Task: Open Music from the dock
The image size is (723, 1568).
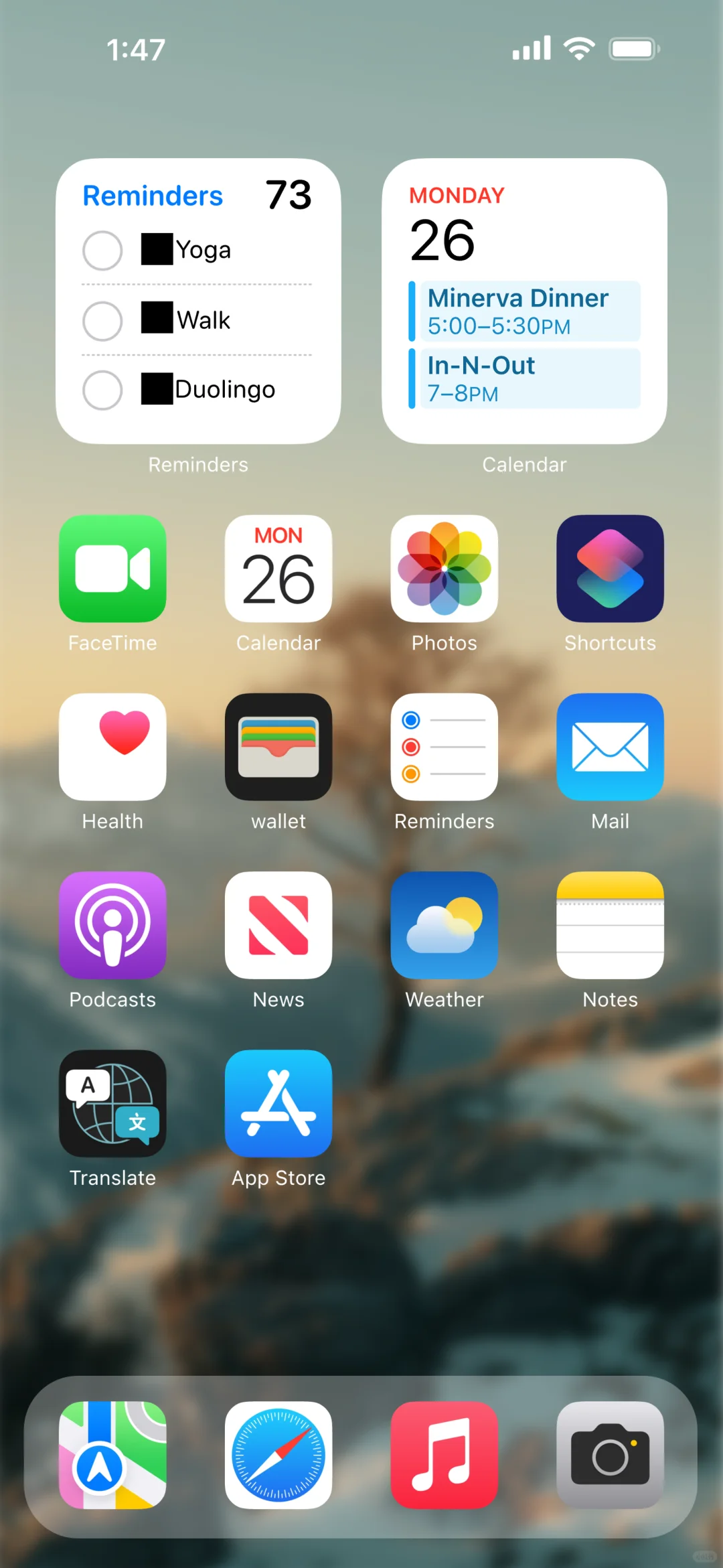Action: (444, 1455)
